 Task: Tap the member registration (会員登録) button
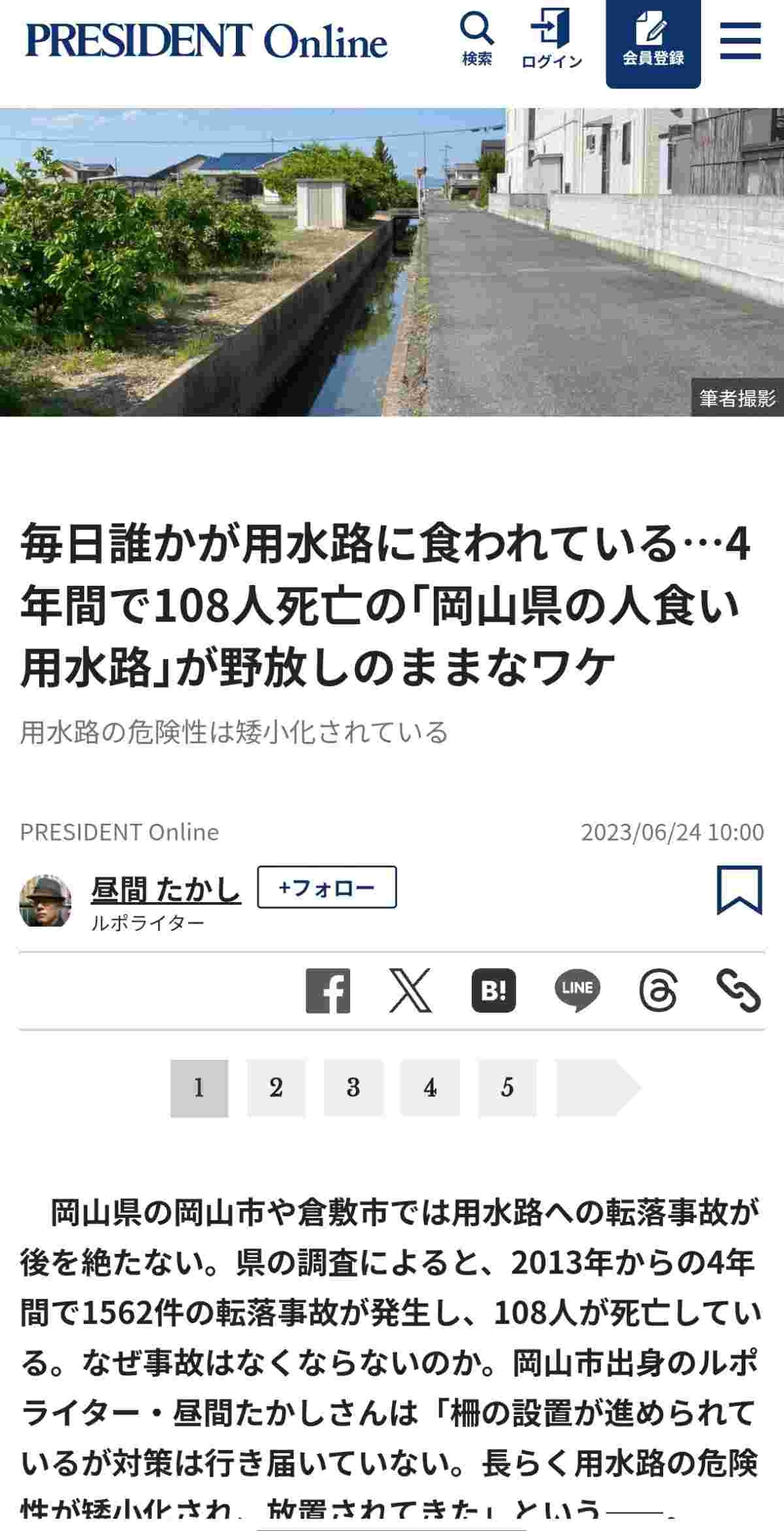[653, 43]
